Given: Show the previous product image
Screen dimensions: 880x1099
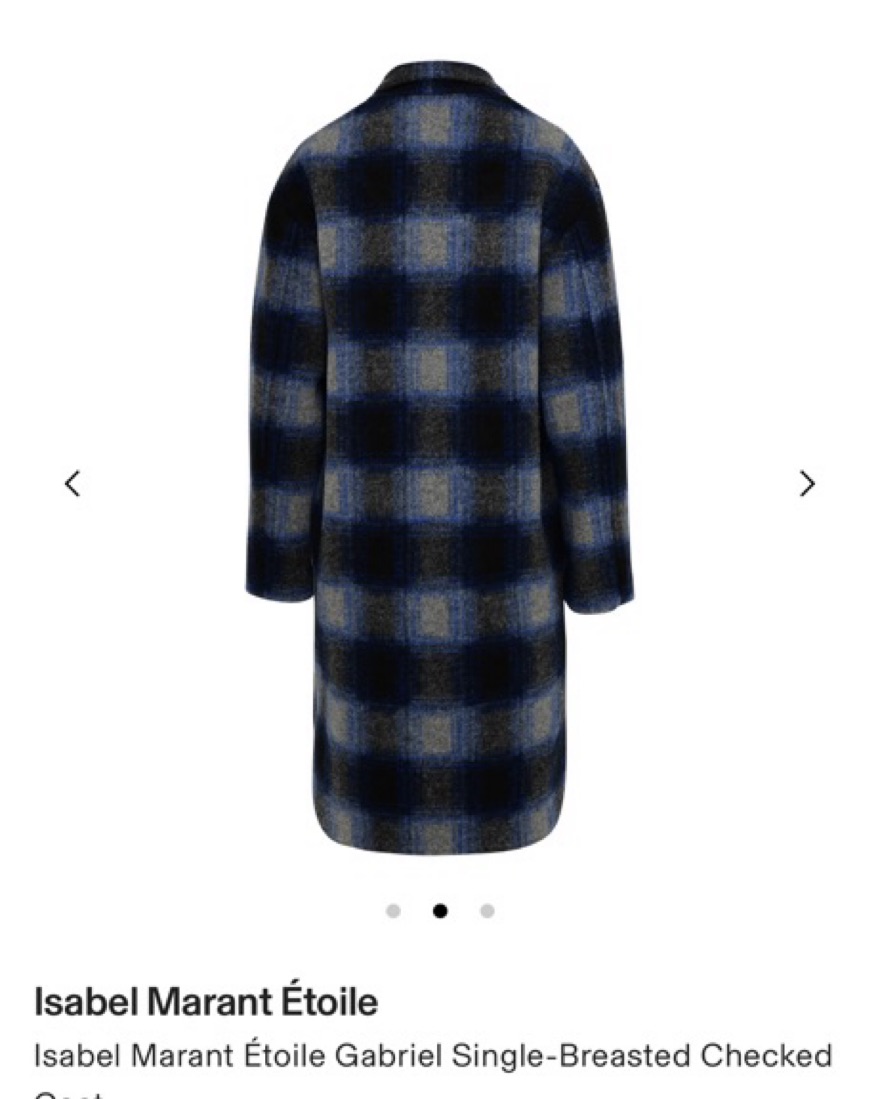Looking at the screenshot, I should (x=72, y=484).
